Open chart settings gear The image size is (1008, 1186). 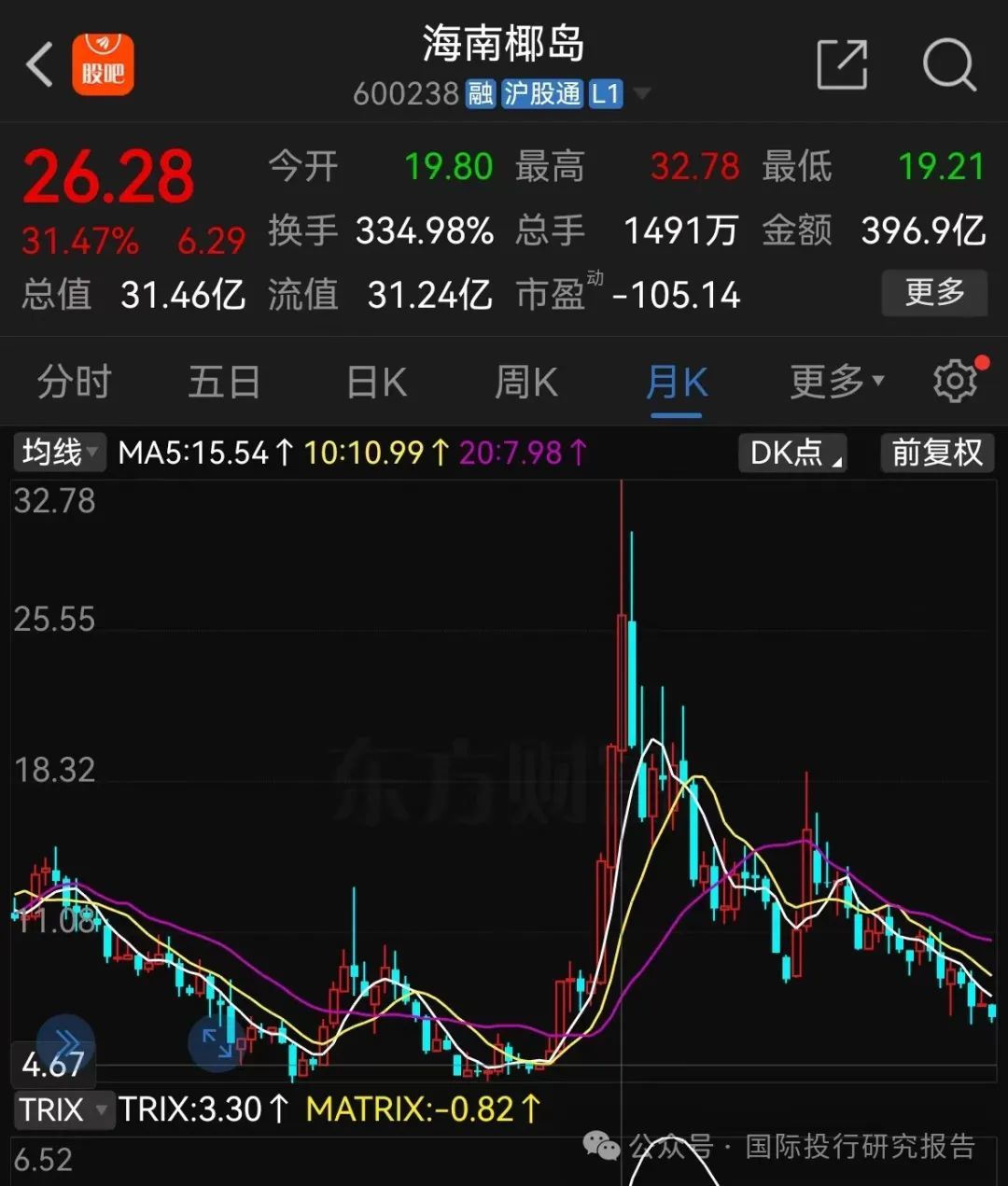[956, 381]
